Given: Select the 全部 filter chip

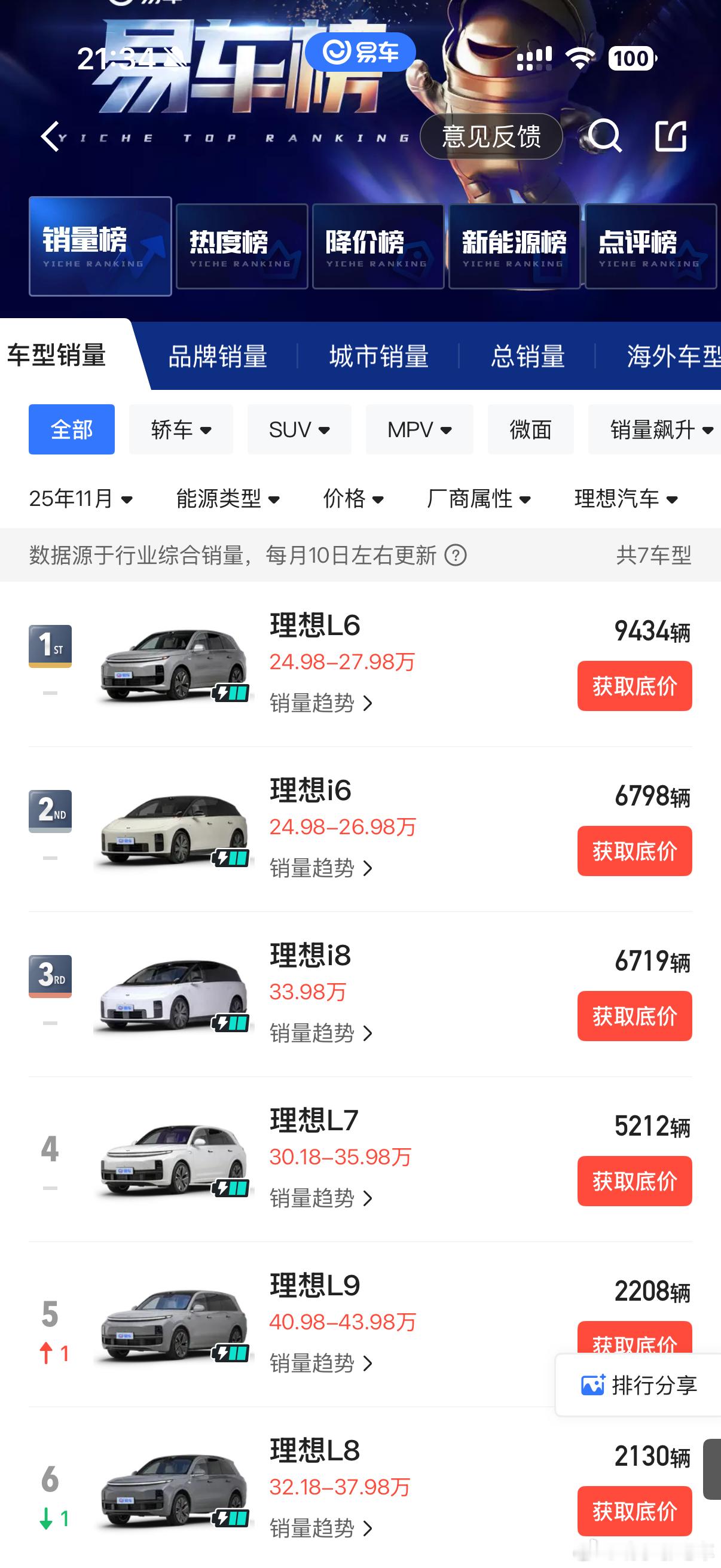Looking at the screenshot, I should click(x=71, y=430).
